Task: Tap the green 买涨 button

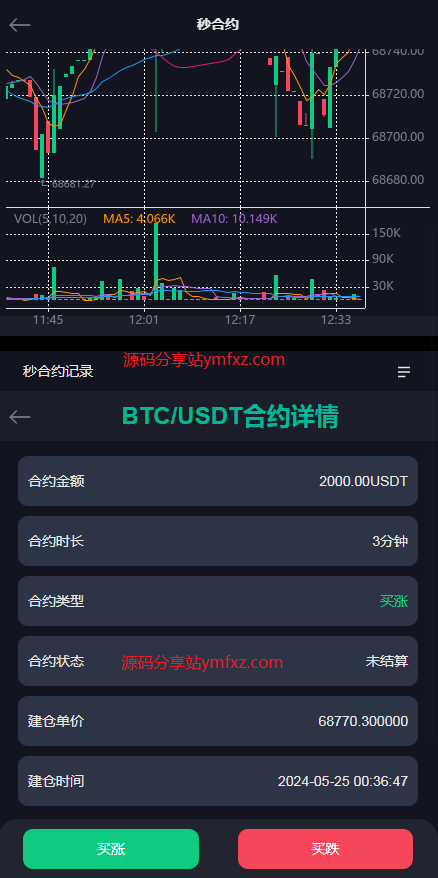Action: point(111,849)
